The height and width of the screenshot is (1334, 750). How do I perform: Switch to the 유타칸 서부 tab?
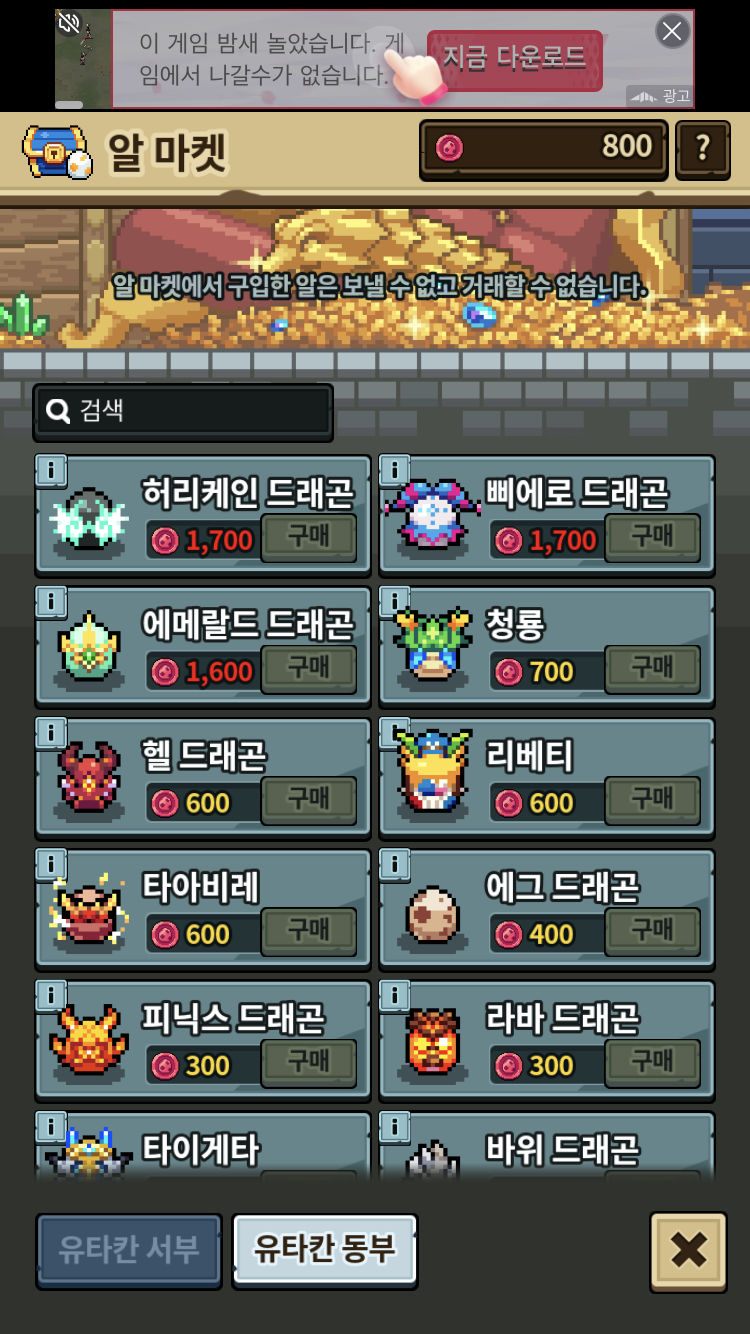(129, 1249)
